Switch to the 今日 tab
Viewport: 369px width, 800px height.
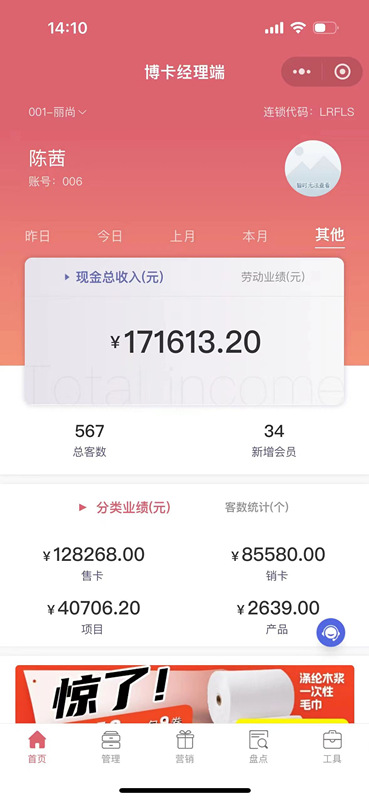pos(110,236)
